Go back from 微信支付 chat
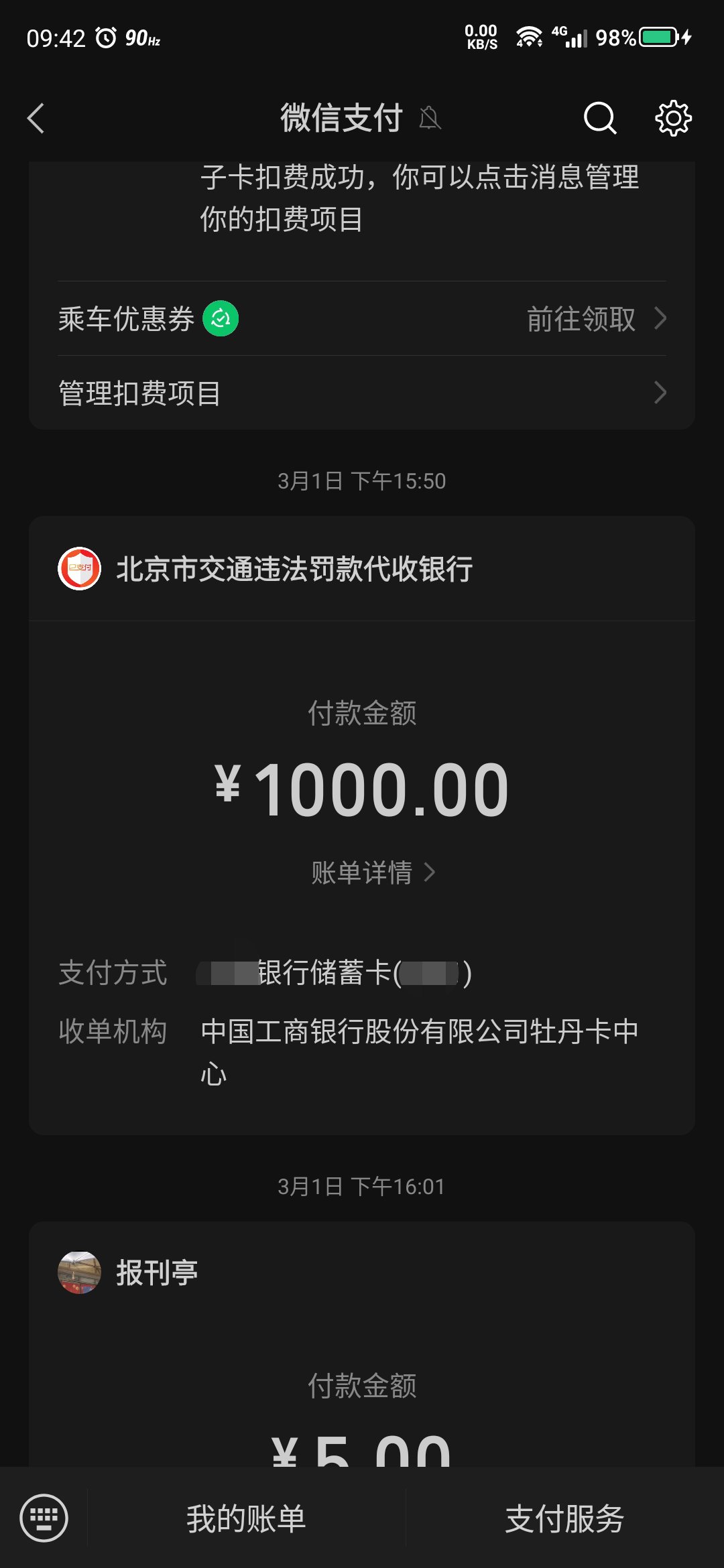Image resolution: width=724 pixels, height=1568 pixels. point(36,119)
